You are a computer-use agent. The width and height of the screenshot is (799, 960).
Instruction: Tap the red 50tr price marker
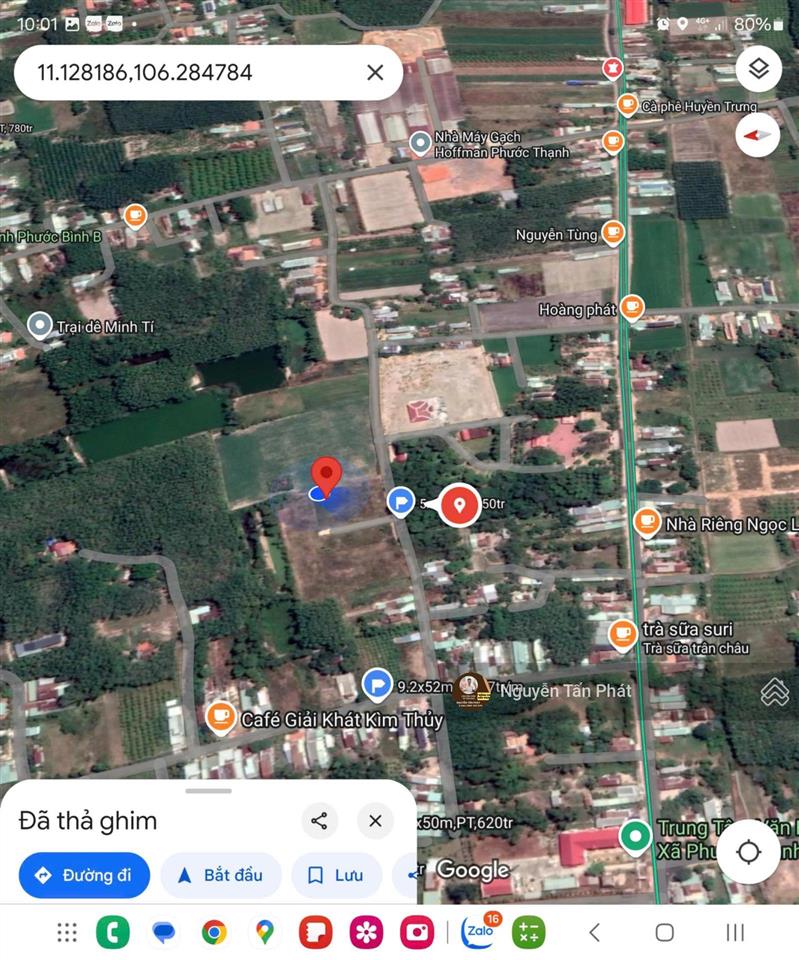[459, 504]
